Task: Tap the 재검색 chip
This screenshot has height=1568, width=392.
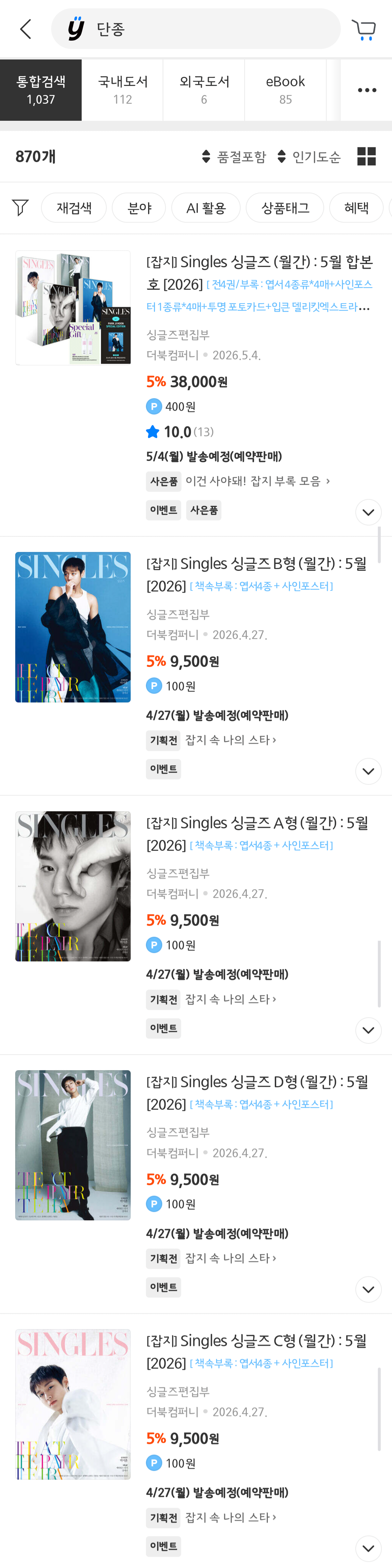Action: 74,207
